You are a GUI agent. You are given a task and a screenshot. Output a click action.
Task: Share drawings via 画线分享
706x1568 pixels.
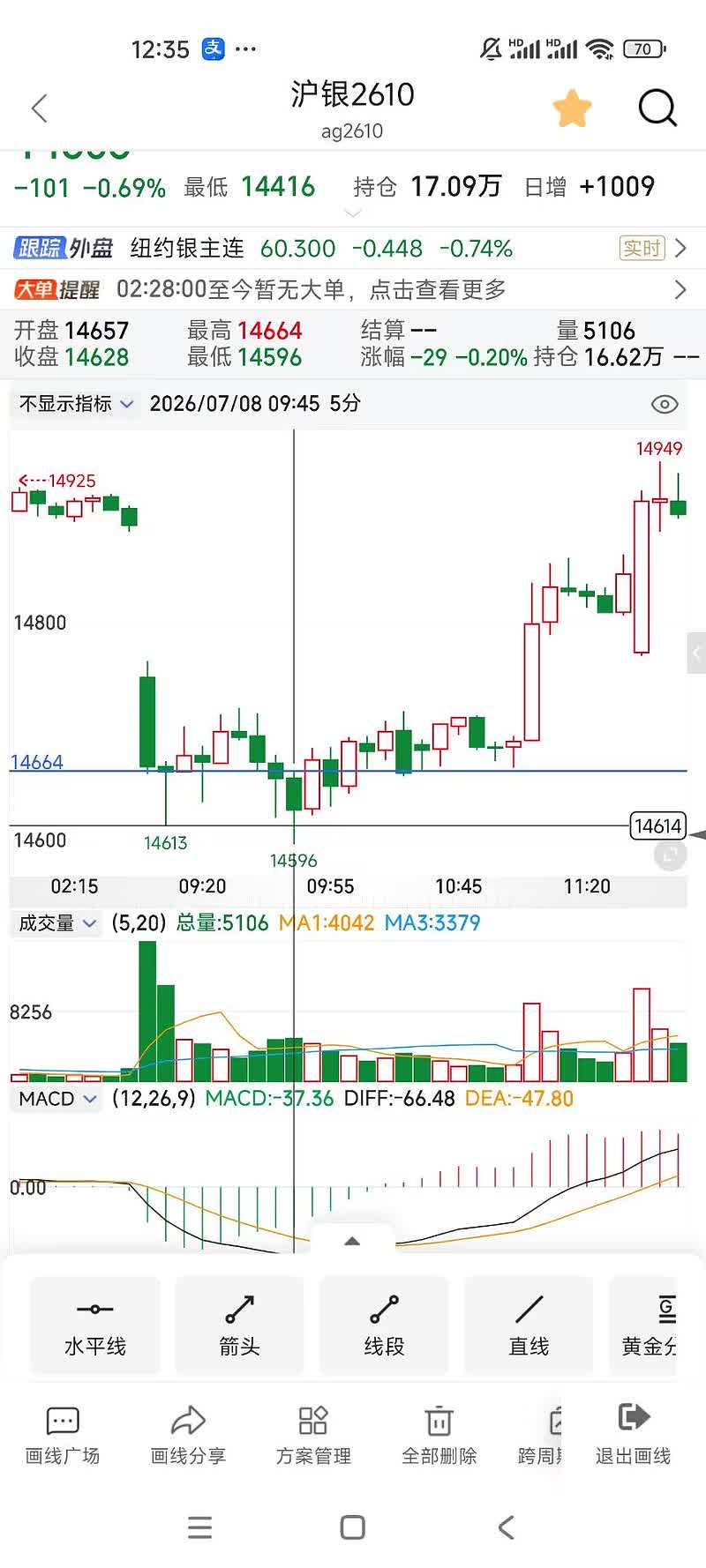point(188,1437)
